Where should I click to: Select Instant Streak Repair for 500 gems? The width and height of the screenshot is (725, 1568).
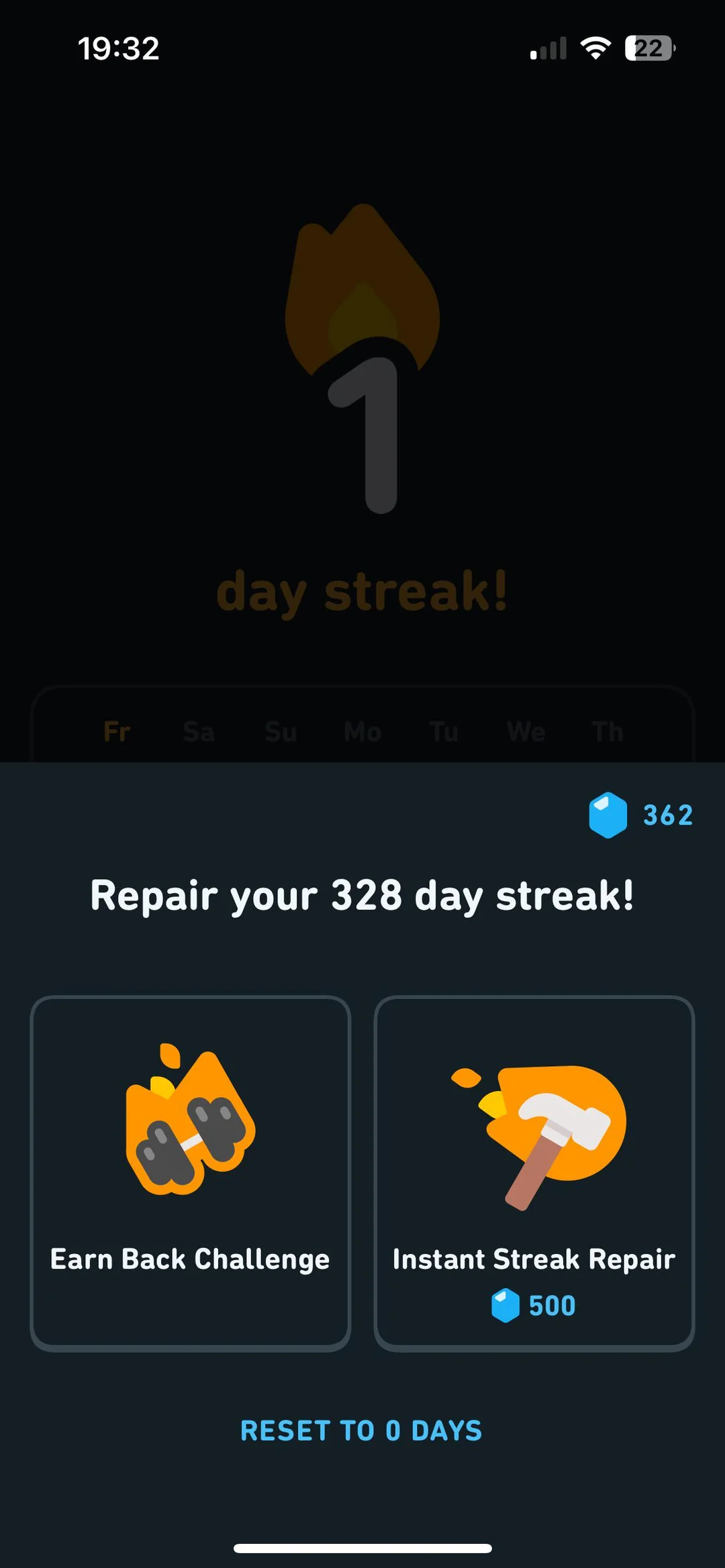(534, 1173)
